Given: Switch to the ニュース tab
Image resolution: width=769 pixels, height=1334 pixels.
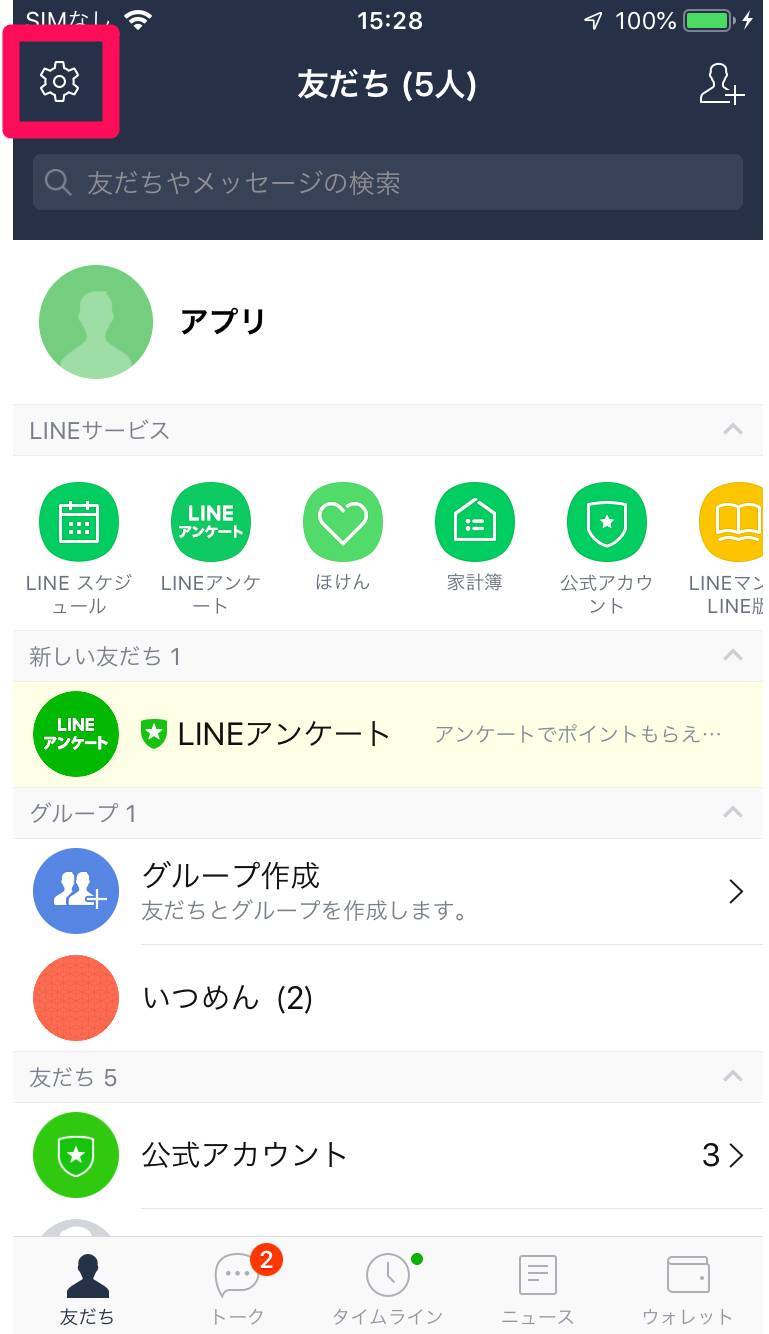Looking at the screenshot, I should tap(538, 1285).
